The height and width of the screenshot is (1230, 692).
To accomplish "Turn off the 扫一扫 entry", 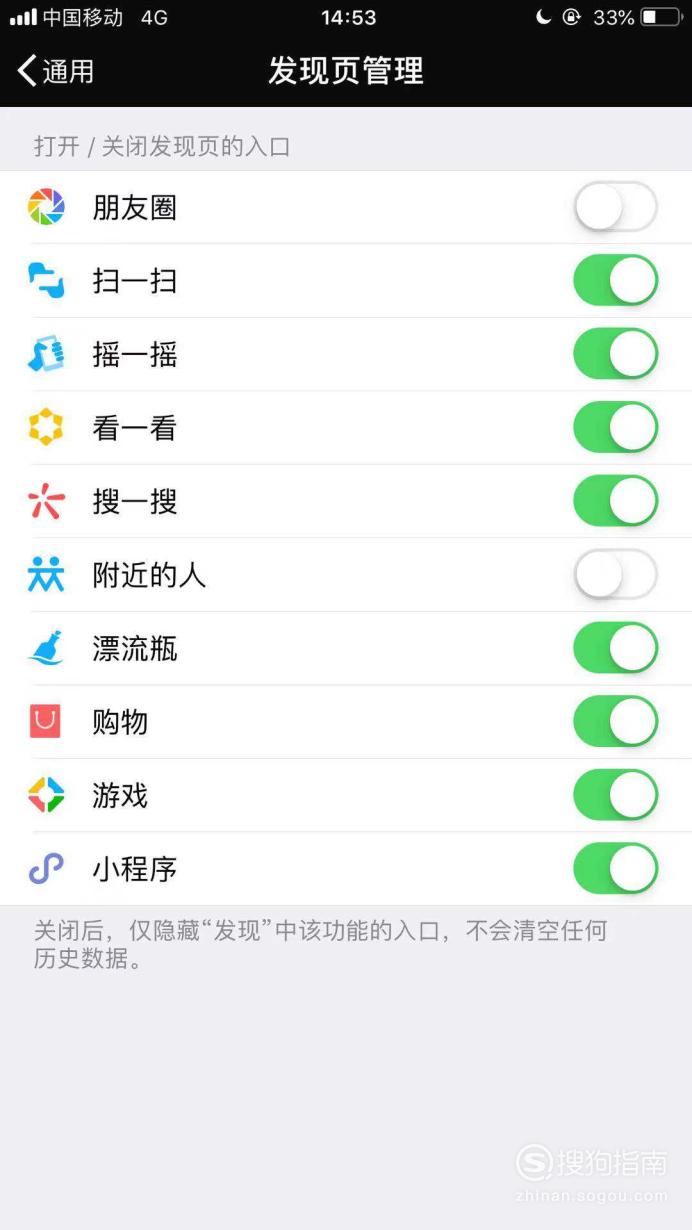I will point(615,280).
